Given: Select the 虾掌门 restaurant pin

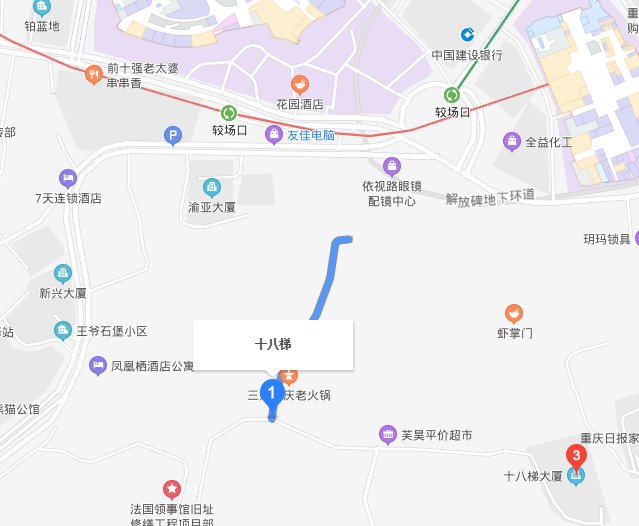Looking at the screenshot, I should (514, 313).
